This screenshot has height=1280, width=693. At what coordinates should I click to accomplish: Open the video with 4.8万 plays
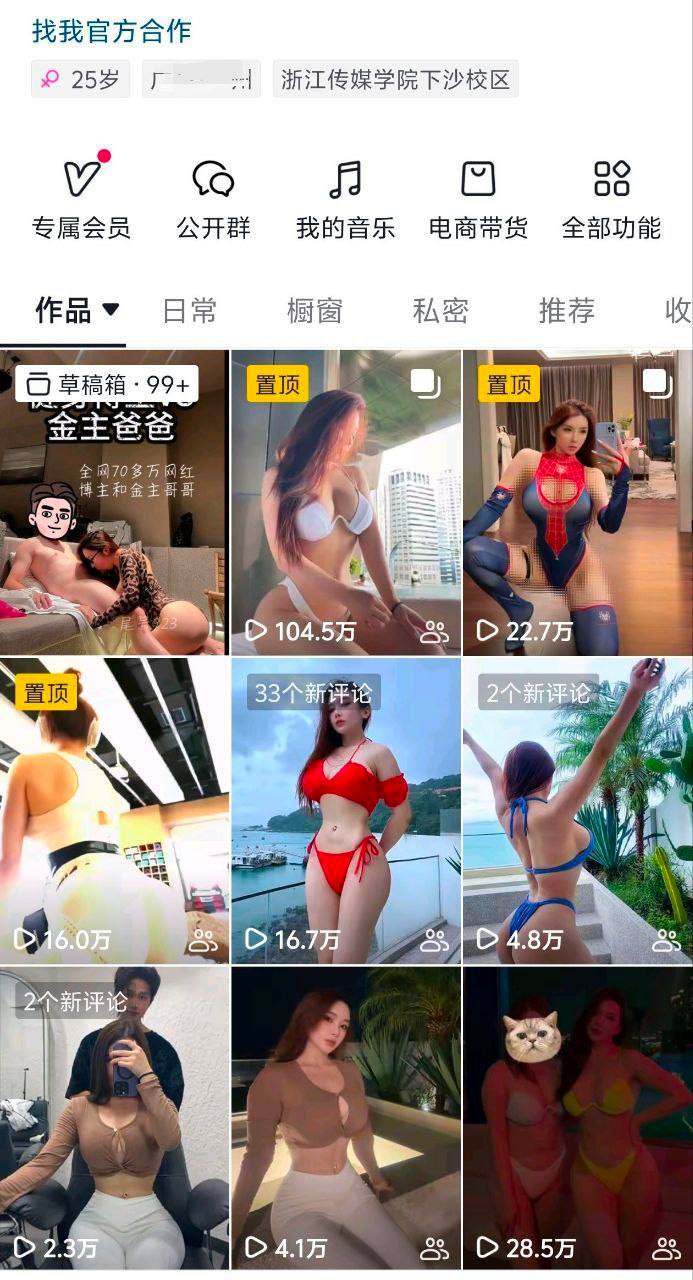pos(577,810)
